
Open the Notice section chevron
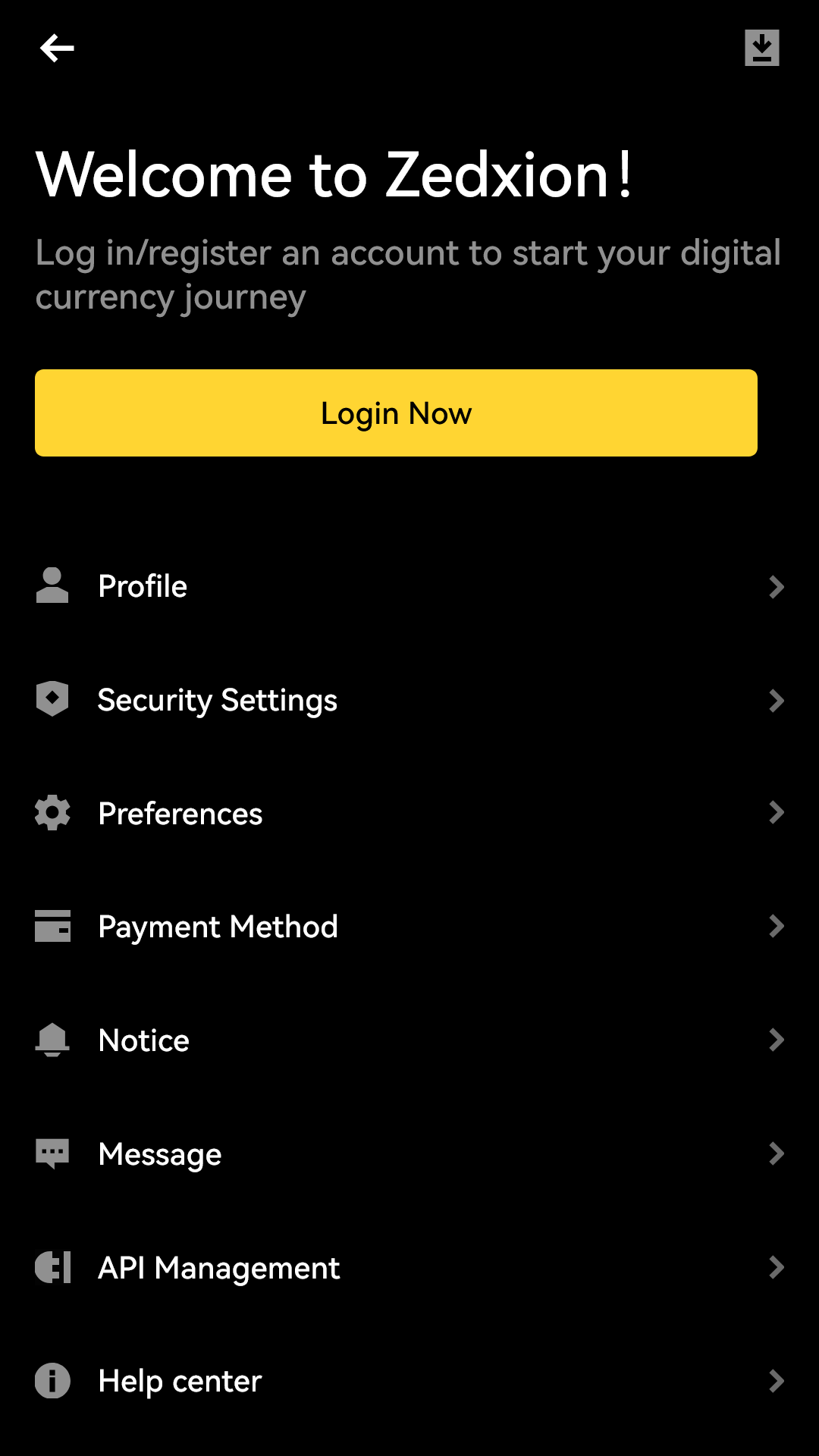777,1040
